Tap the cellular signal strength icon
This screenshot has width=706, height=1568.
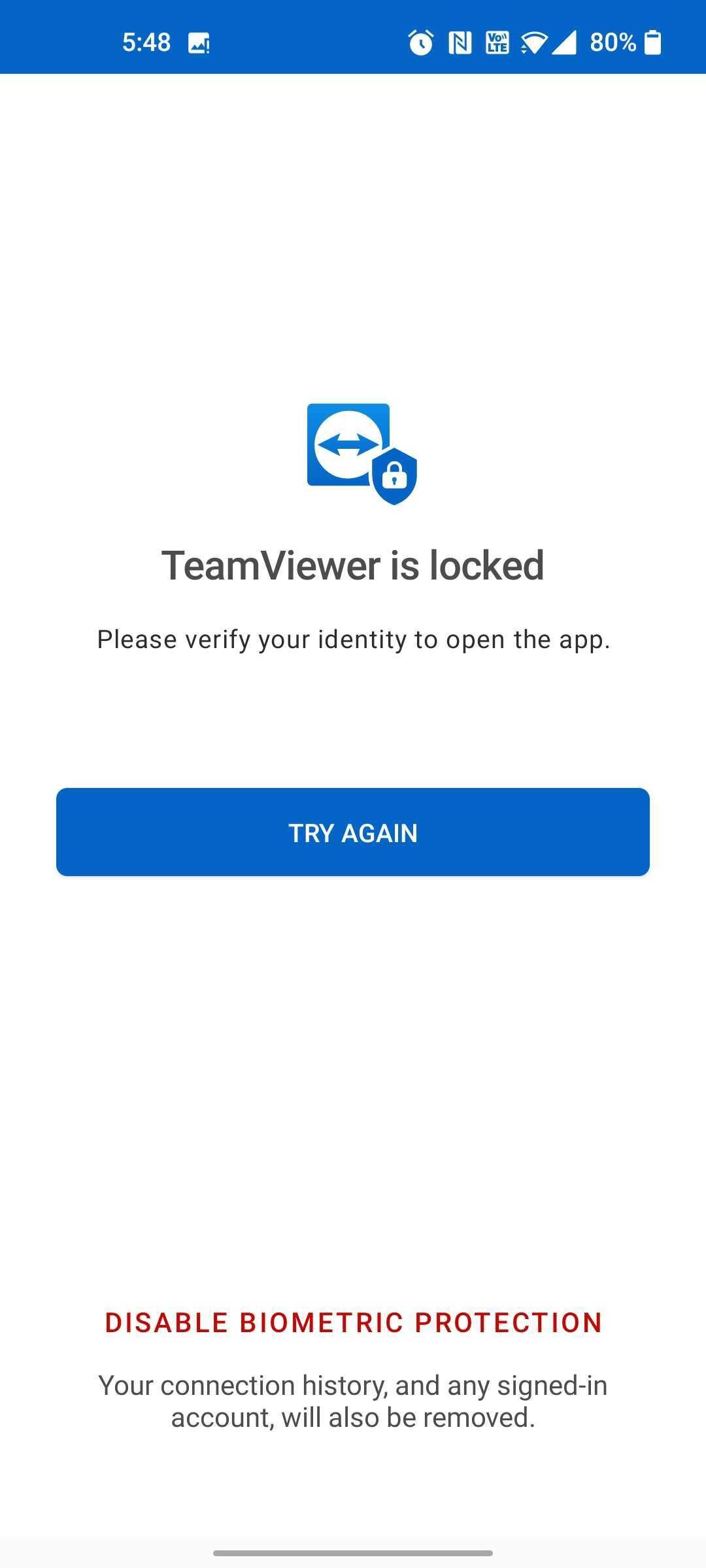[x=566, y=42]
